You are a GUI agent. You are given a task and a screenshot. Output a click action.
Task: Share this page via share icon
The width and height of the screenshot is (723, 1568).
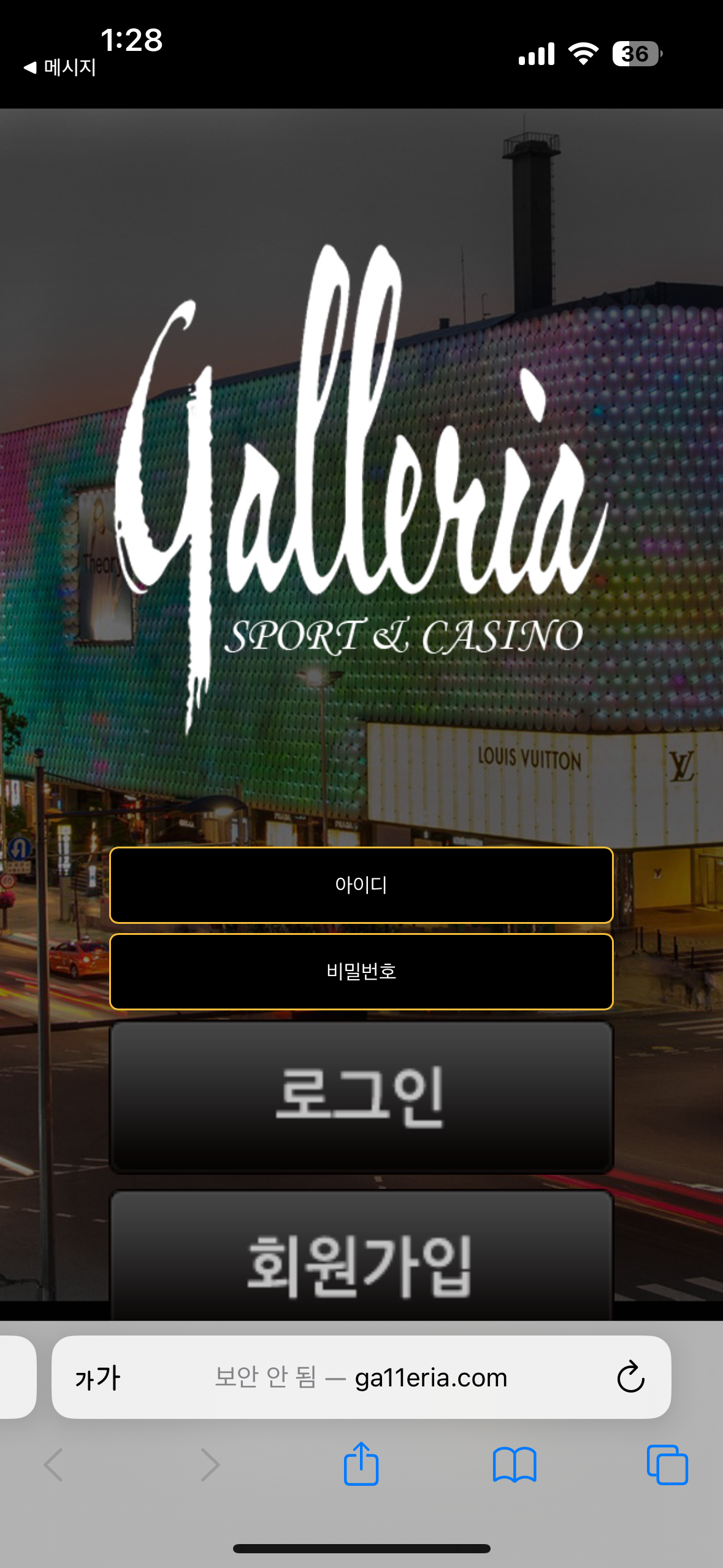click(x=361, y=1464)
